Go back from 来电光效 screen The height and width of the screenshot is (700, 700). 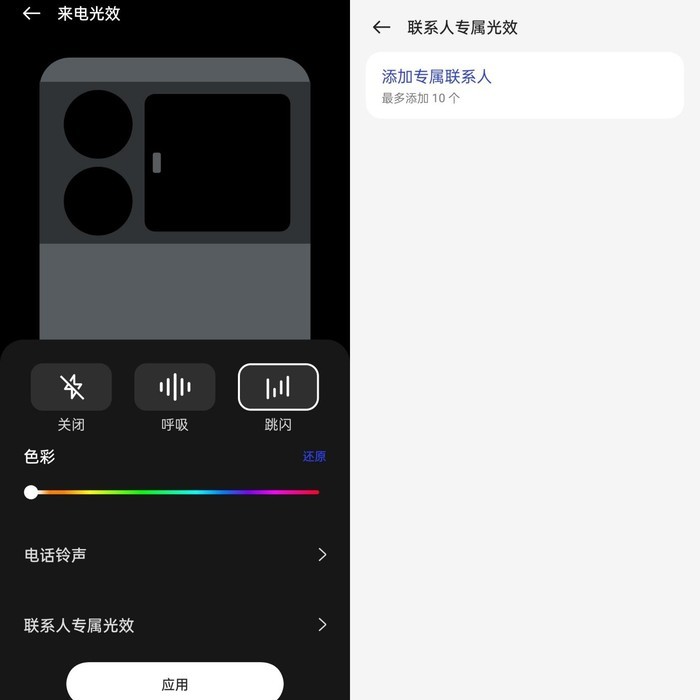pos(32,14)
